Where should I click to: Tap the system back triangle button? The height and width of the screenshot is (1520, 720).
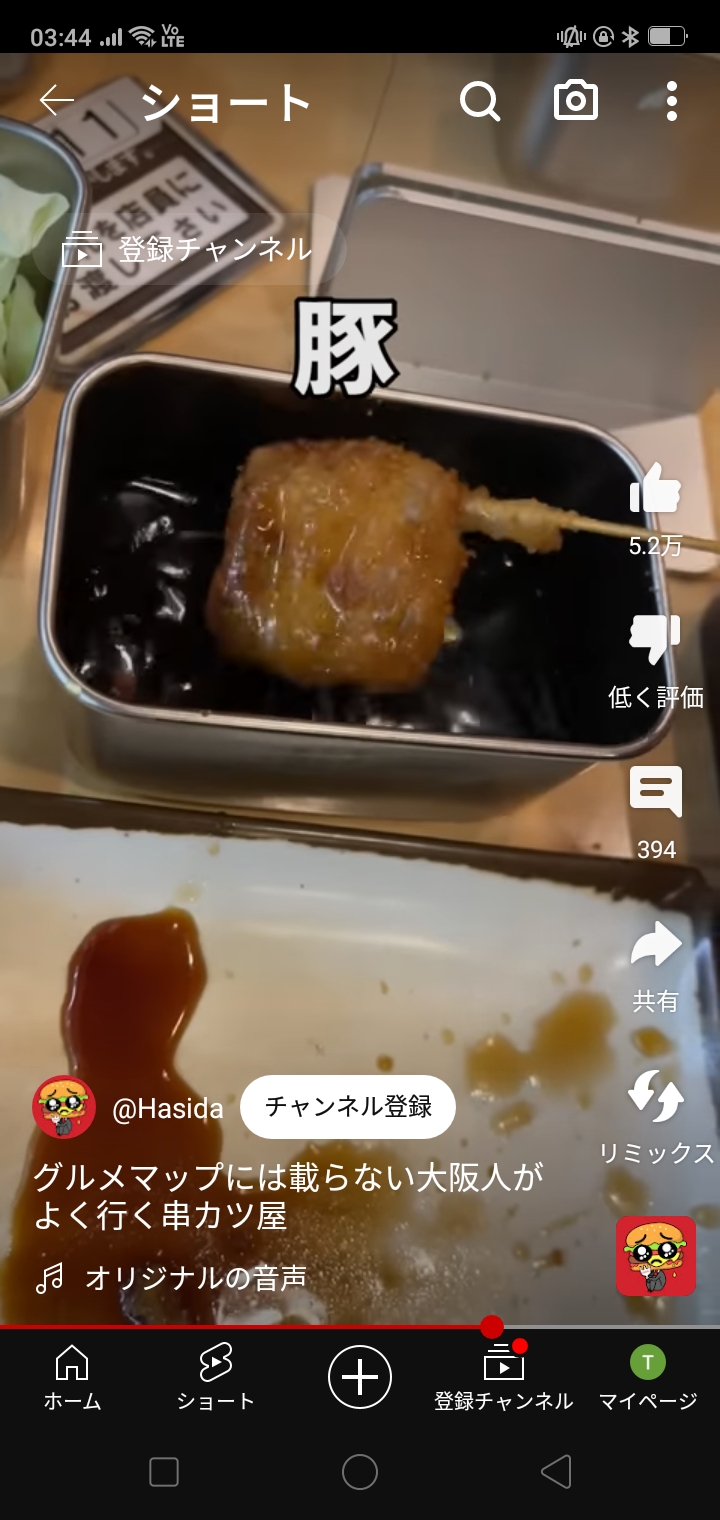555,1472
